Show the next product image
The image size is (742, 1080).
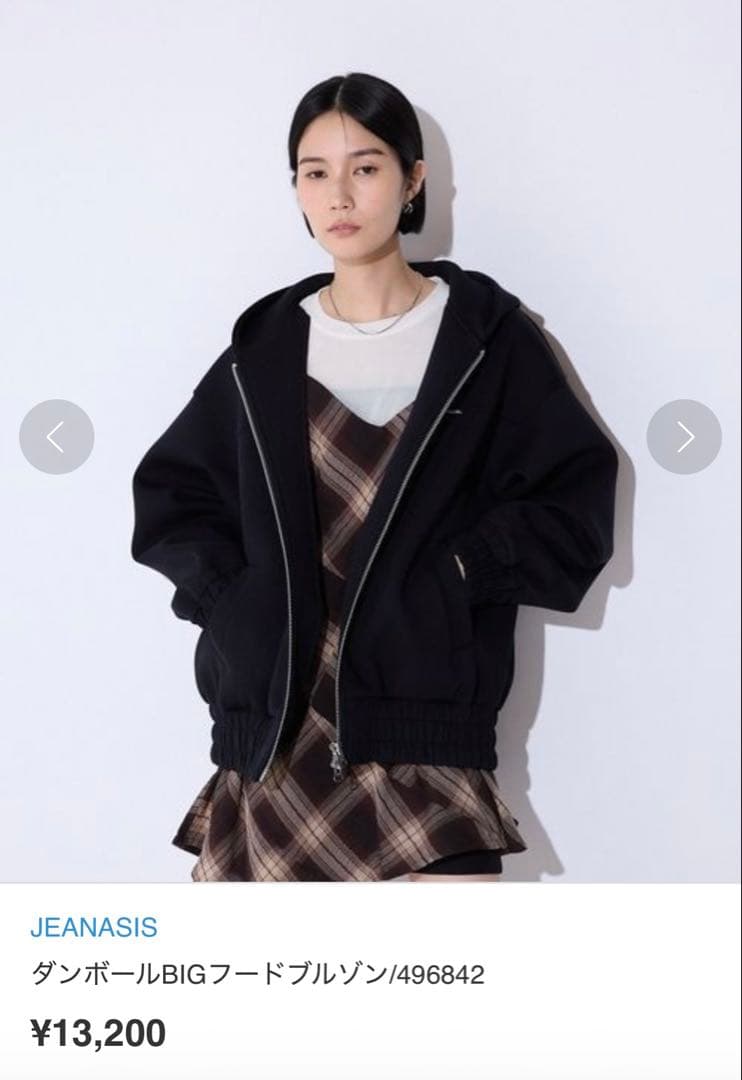coord(684,437)
